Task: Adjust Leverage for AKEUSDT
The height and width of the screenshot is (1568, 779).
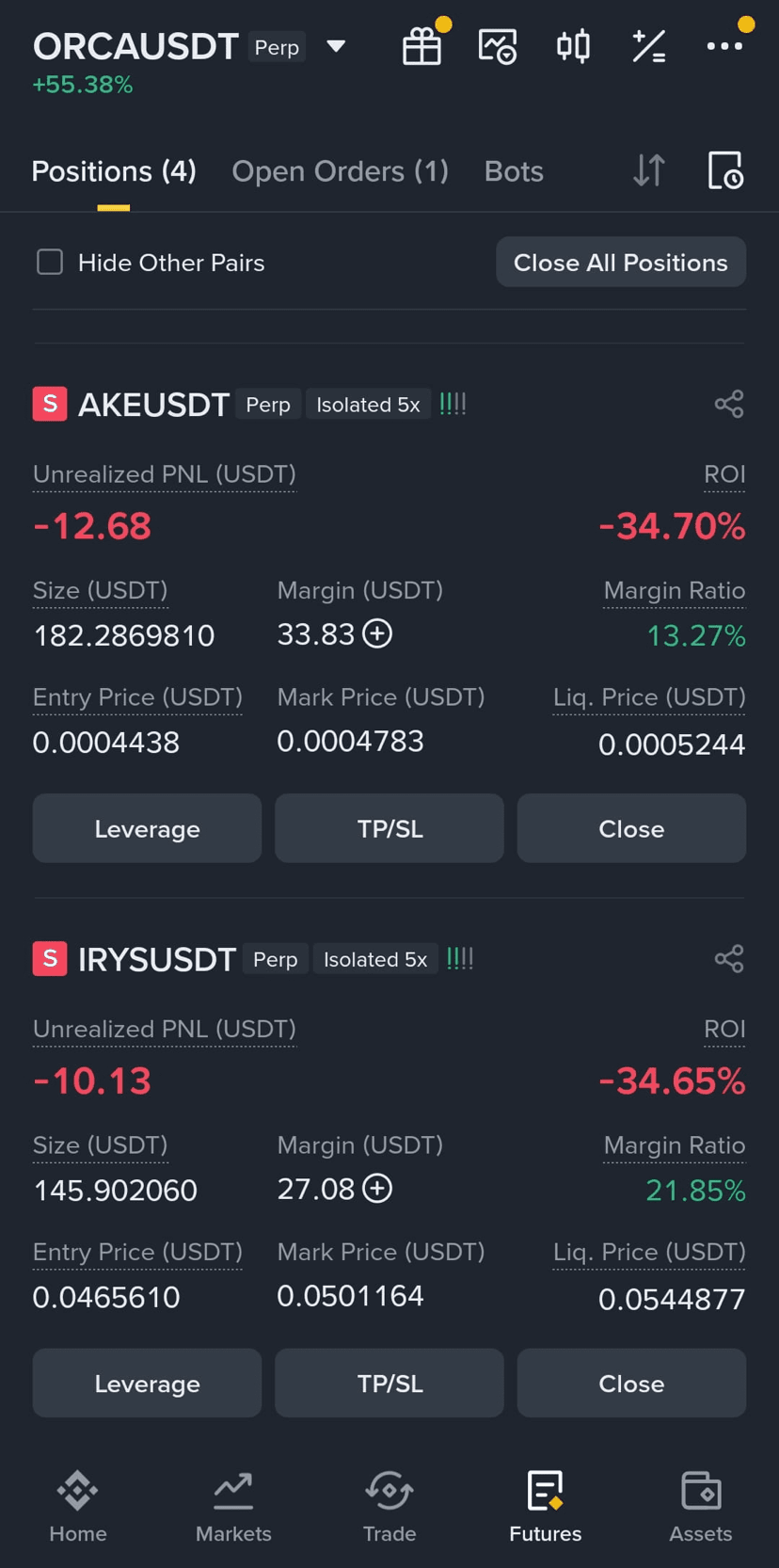Action: click(x=147, y=828)
